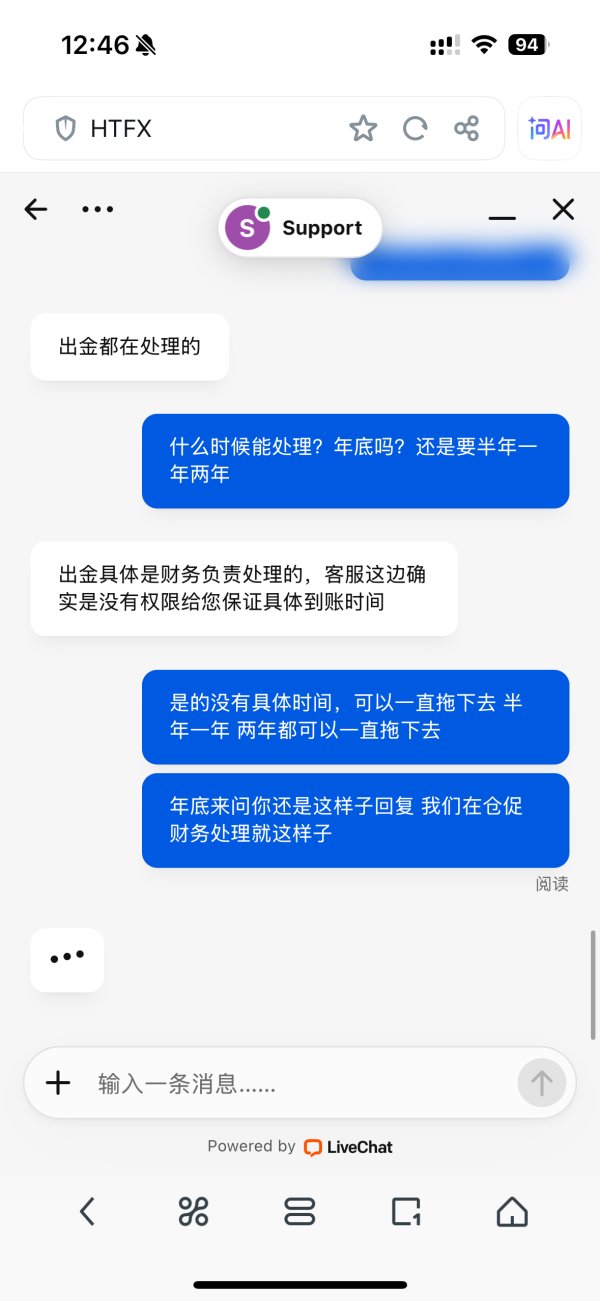
Task: Go back in the browser bottom bar
Action: click(87, 1212)
